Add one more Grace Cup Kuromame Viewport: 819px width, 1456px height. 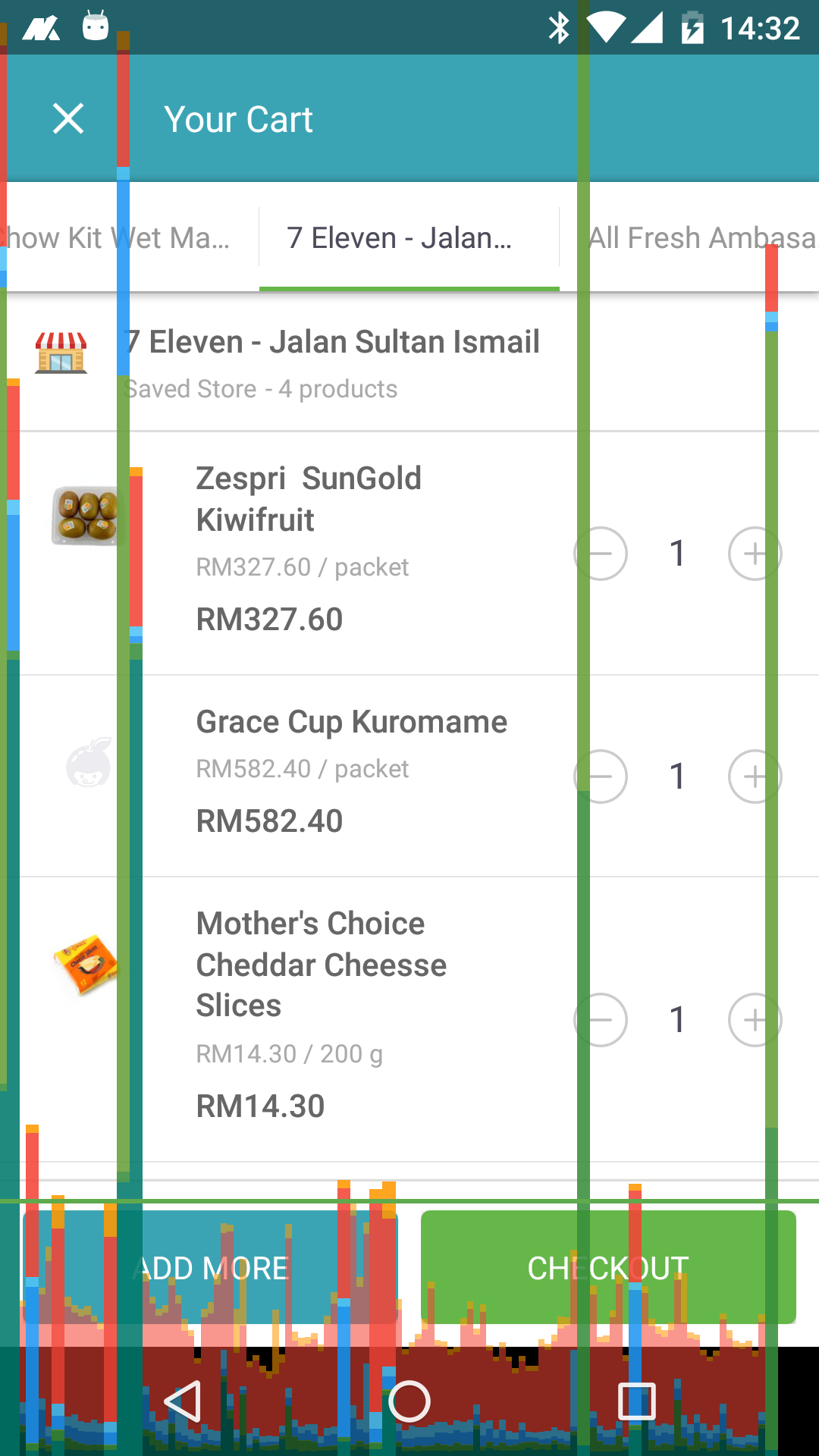click(755, 777)
